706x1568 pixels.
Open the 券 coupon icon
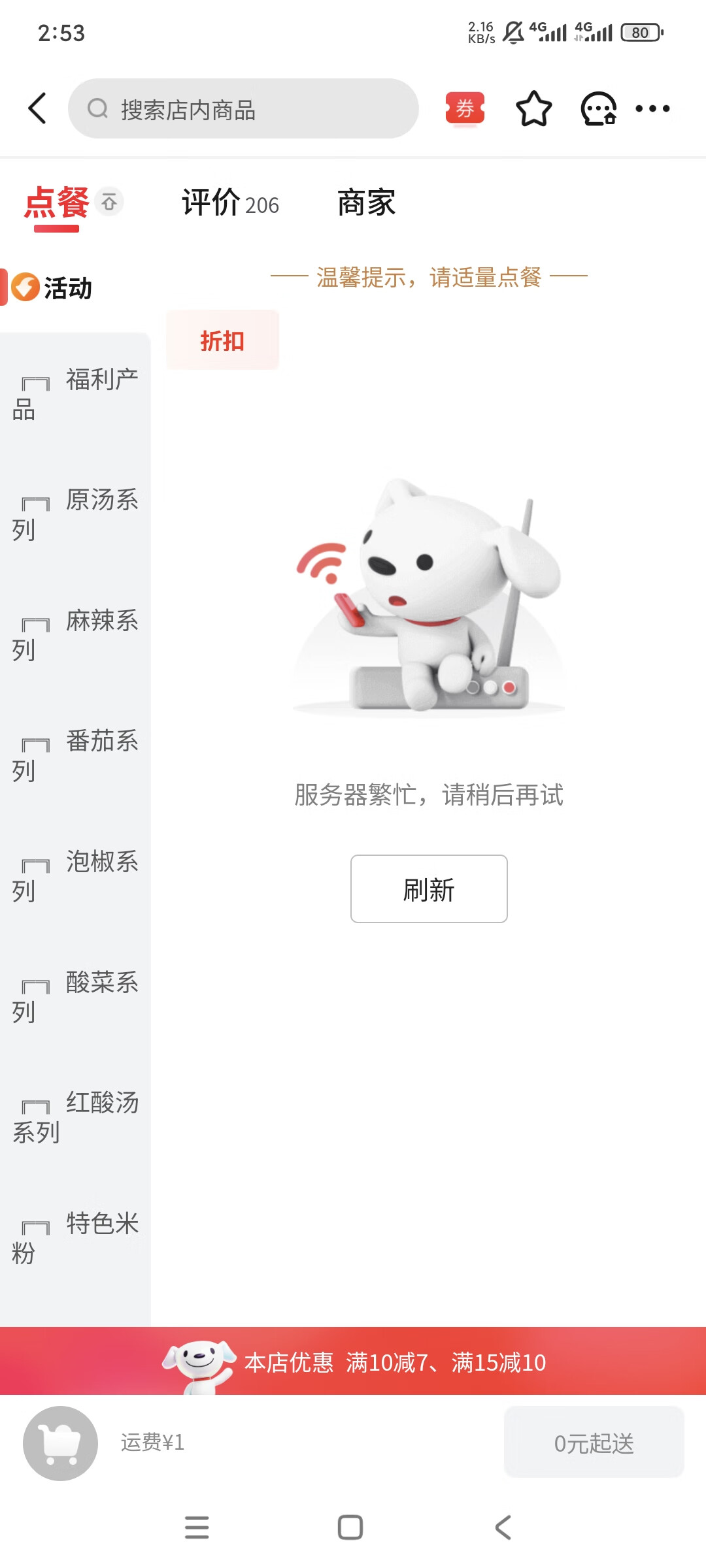click(x=465, y=108)
